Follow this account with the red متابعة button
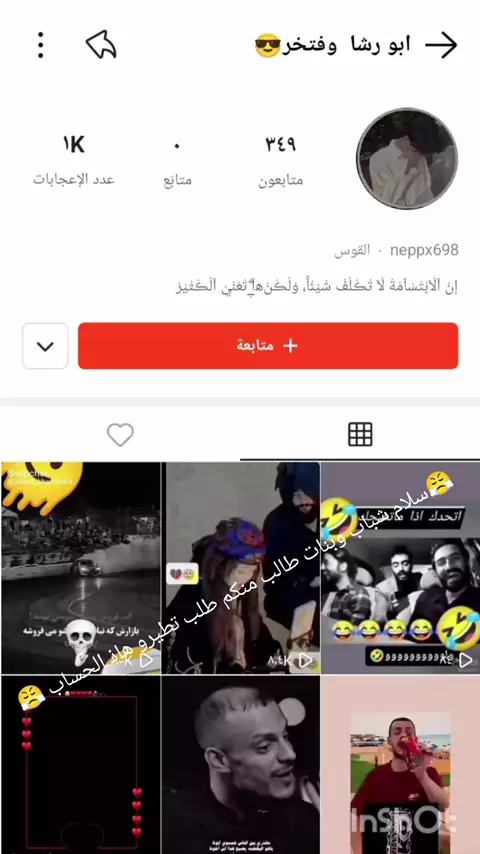This screenshot has height=854, width=480. point(268,346)
